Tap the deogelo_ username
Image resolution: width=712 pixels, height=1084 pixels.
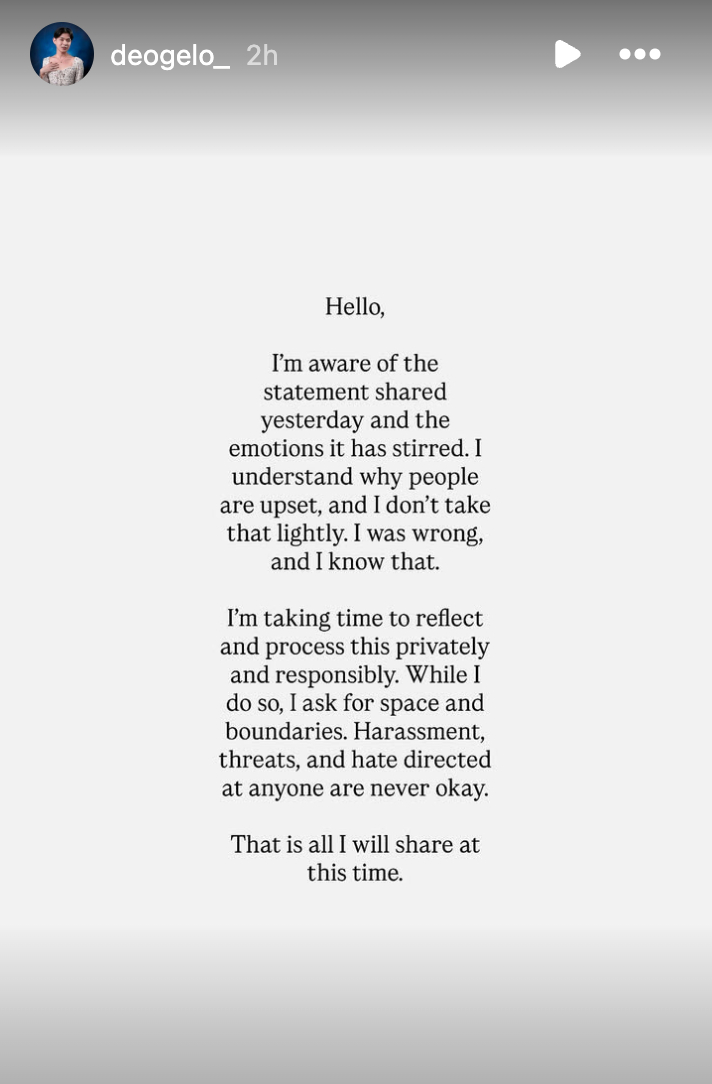169,56
